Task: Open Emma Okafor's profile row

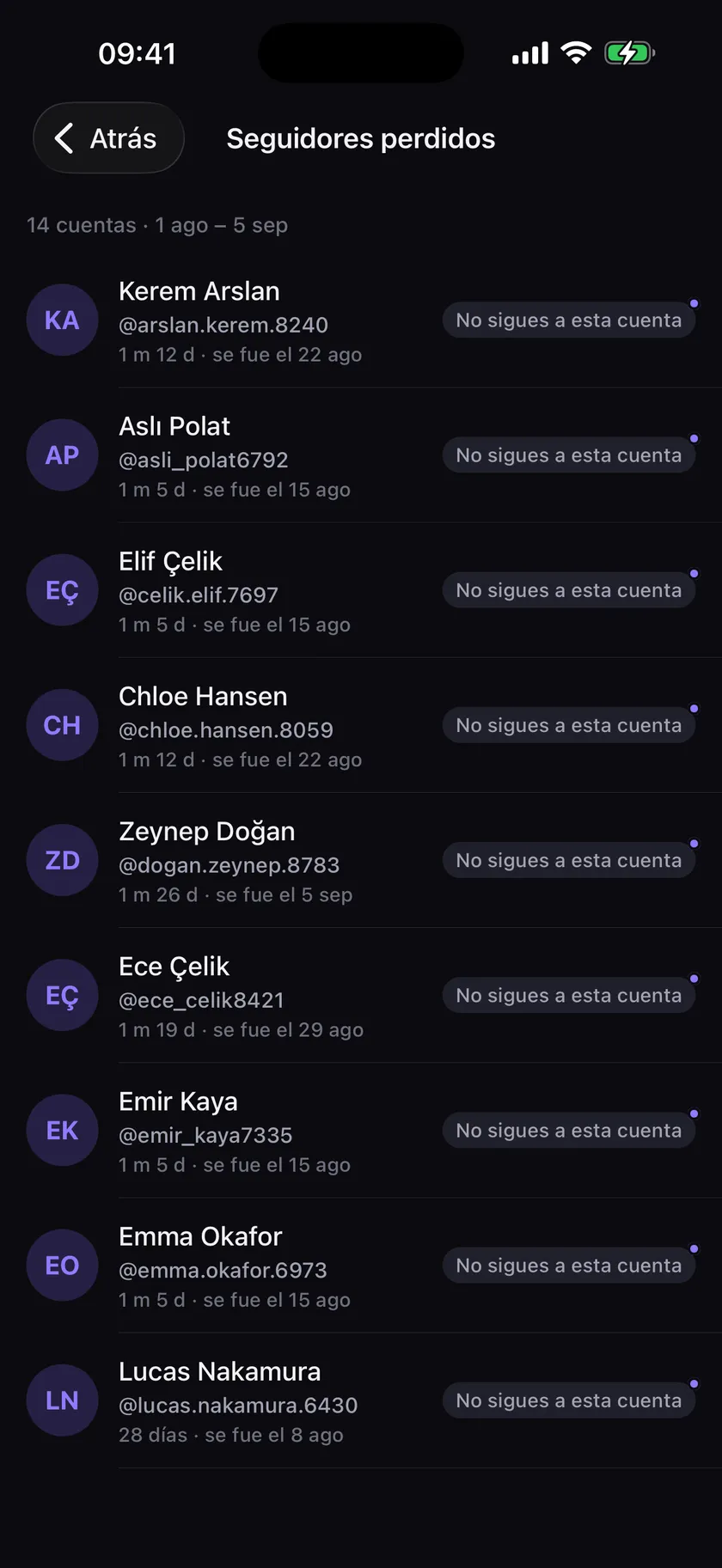Action: (x=361, y=1265)
